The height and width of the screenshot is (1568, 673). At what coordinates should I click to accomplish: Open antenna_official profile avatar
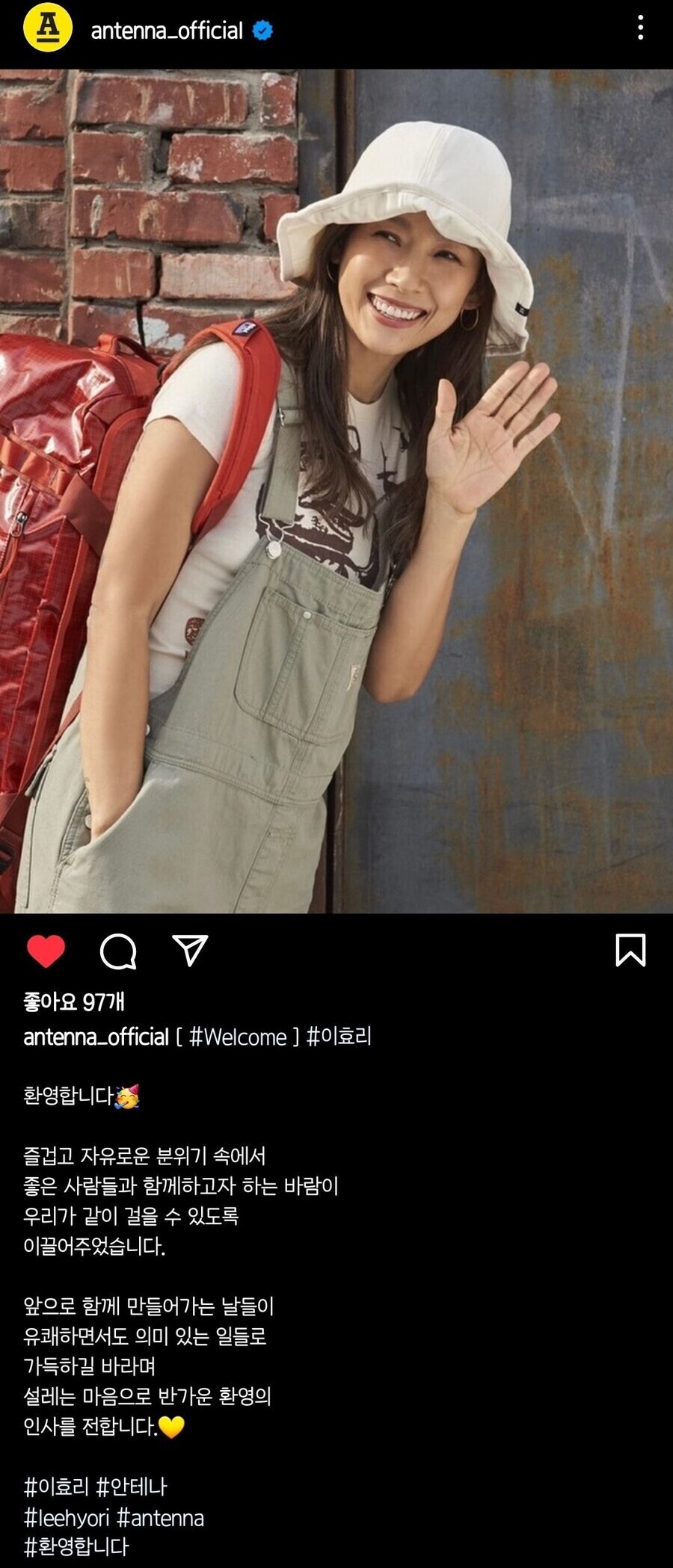point(47,30)
